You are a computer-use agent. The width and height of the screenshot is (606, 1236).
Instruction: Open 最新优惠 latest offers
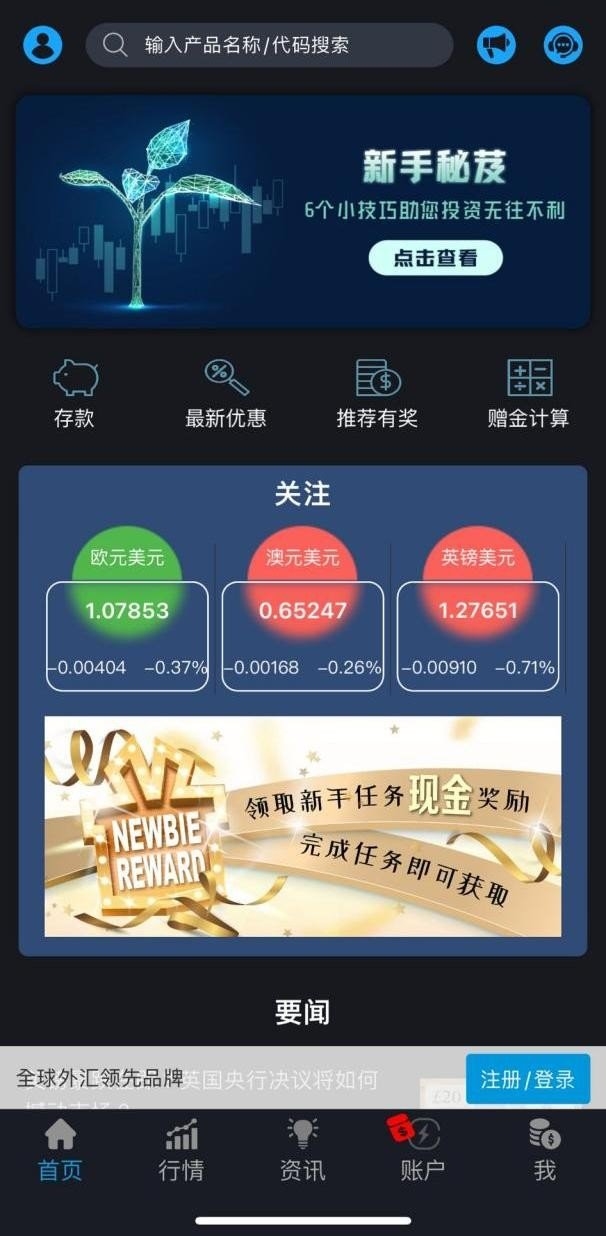[226, 394]
